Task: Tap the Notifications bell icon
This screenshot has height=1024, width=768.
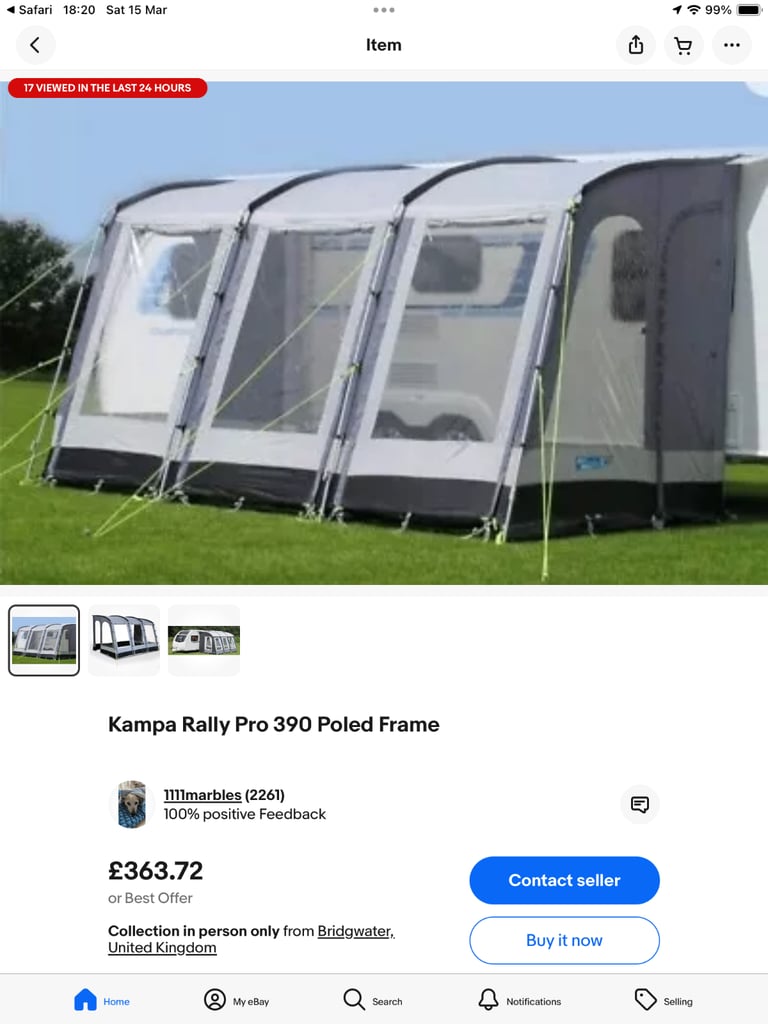Action: click(489, 1000)
